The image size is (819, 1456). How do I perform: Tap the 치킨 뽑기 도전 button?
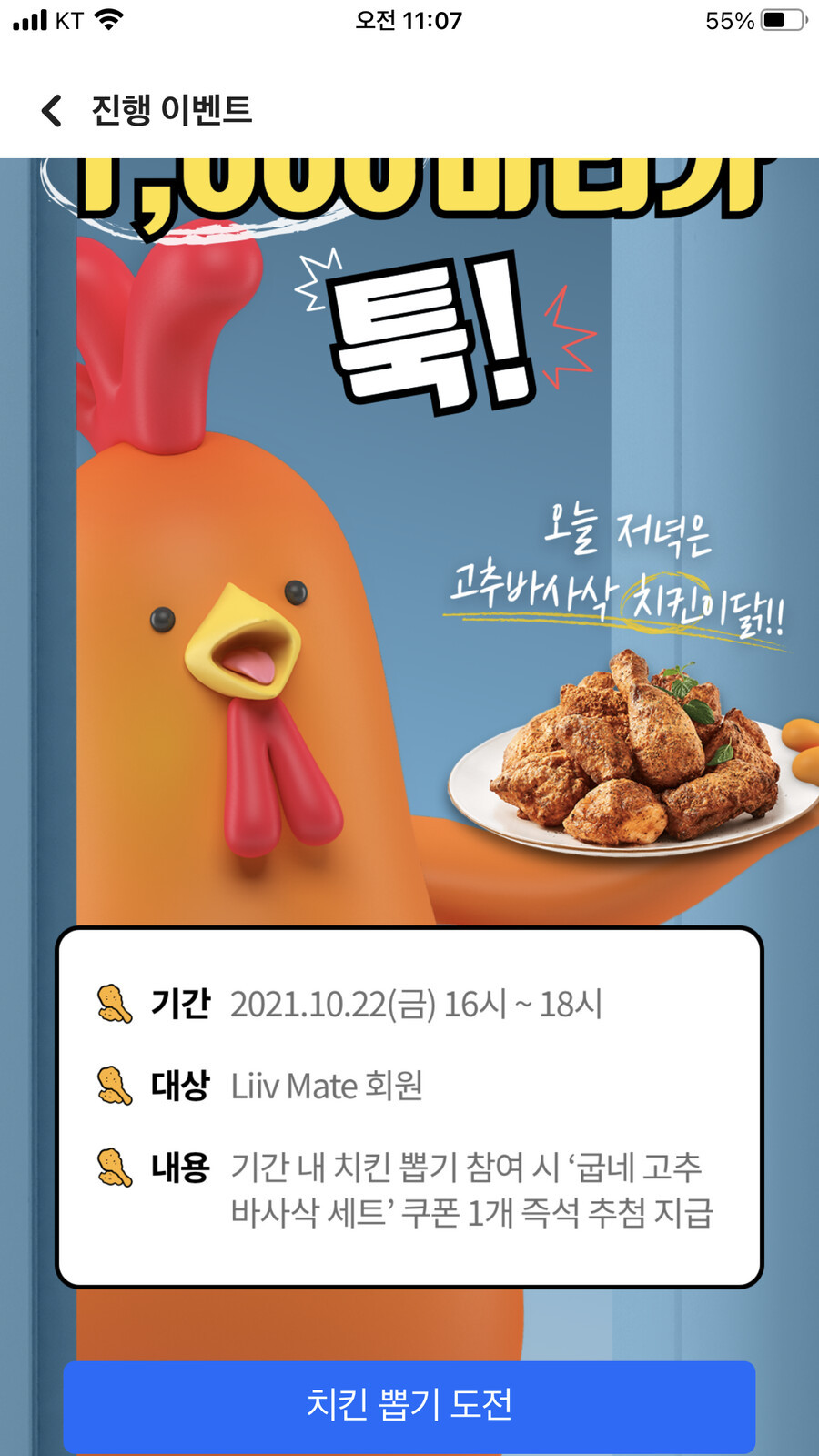pos(409,1406)
